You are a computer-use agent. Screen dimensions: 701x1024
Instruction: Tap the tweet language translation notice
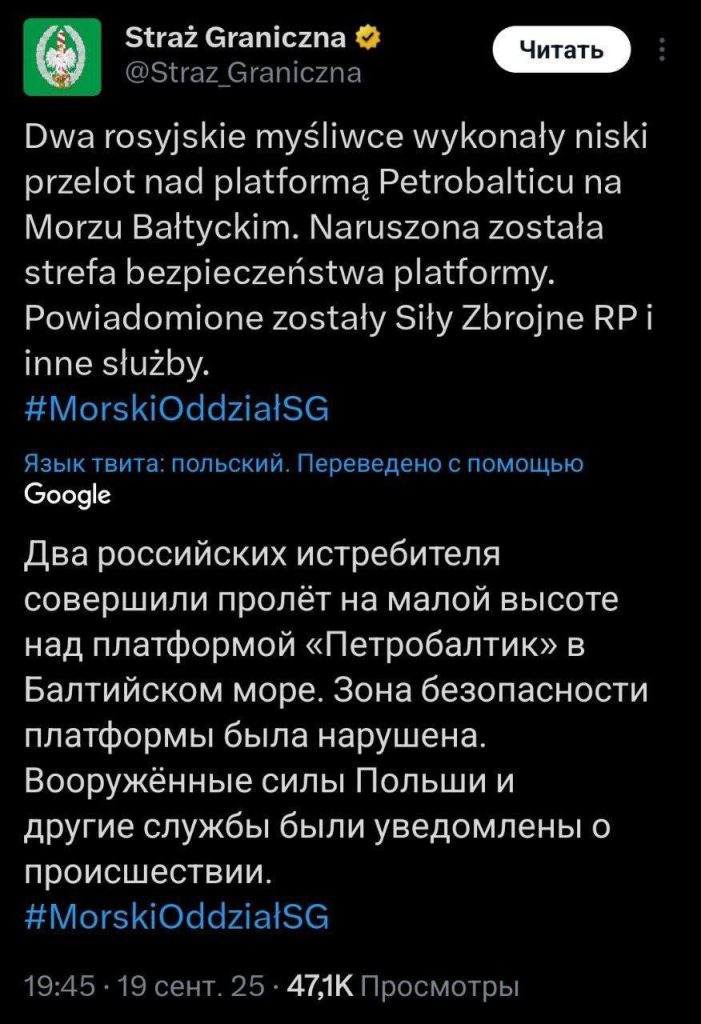(x=302, y=463)
